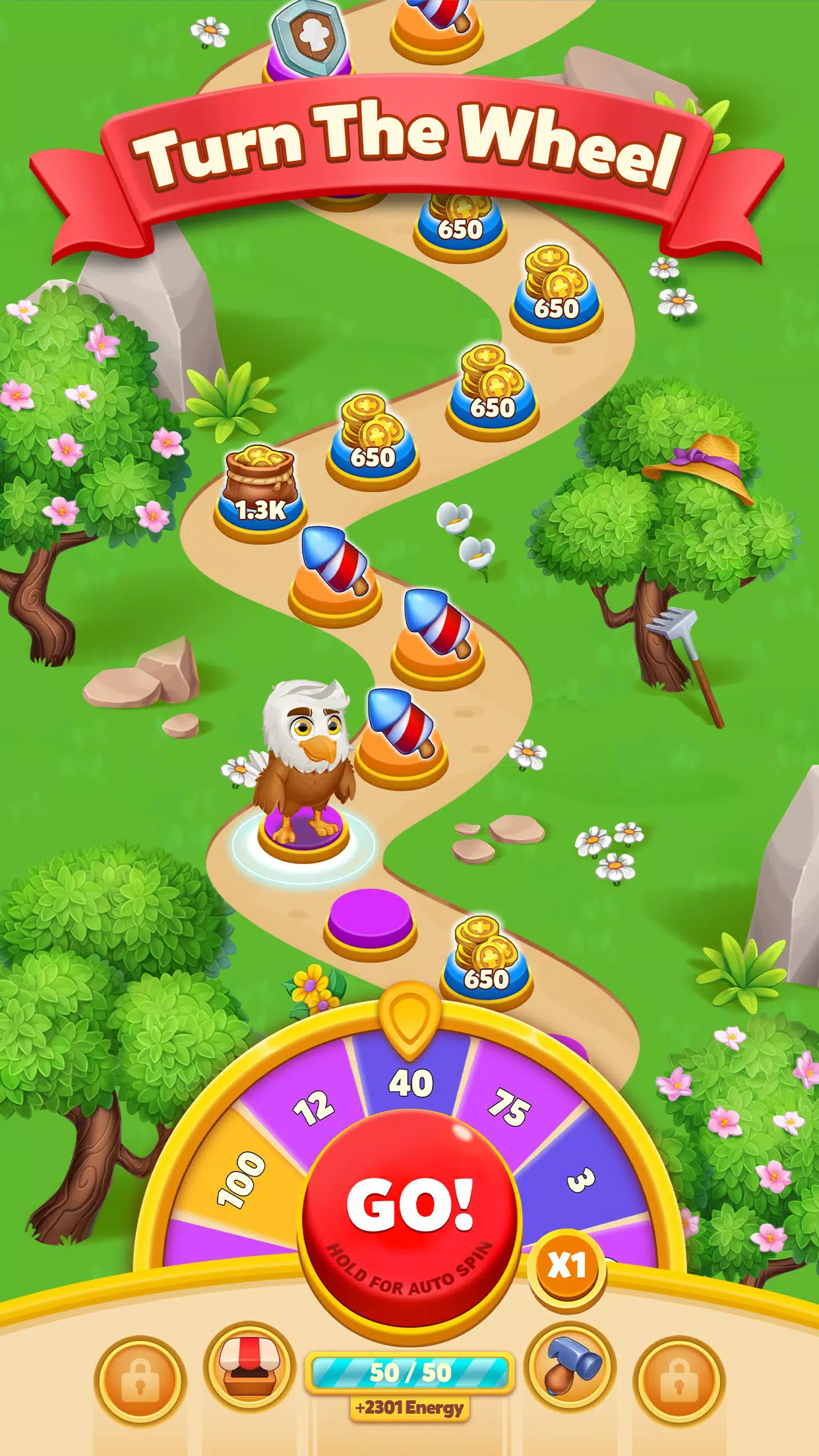Change the X1 spin multiplier
The height and width of the screenshot is (1456, 819).
(566, 1266)
